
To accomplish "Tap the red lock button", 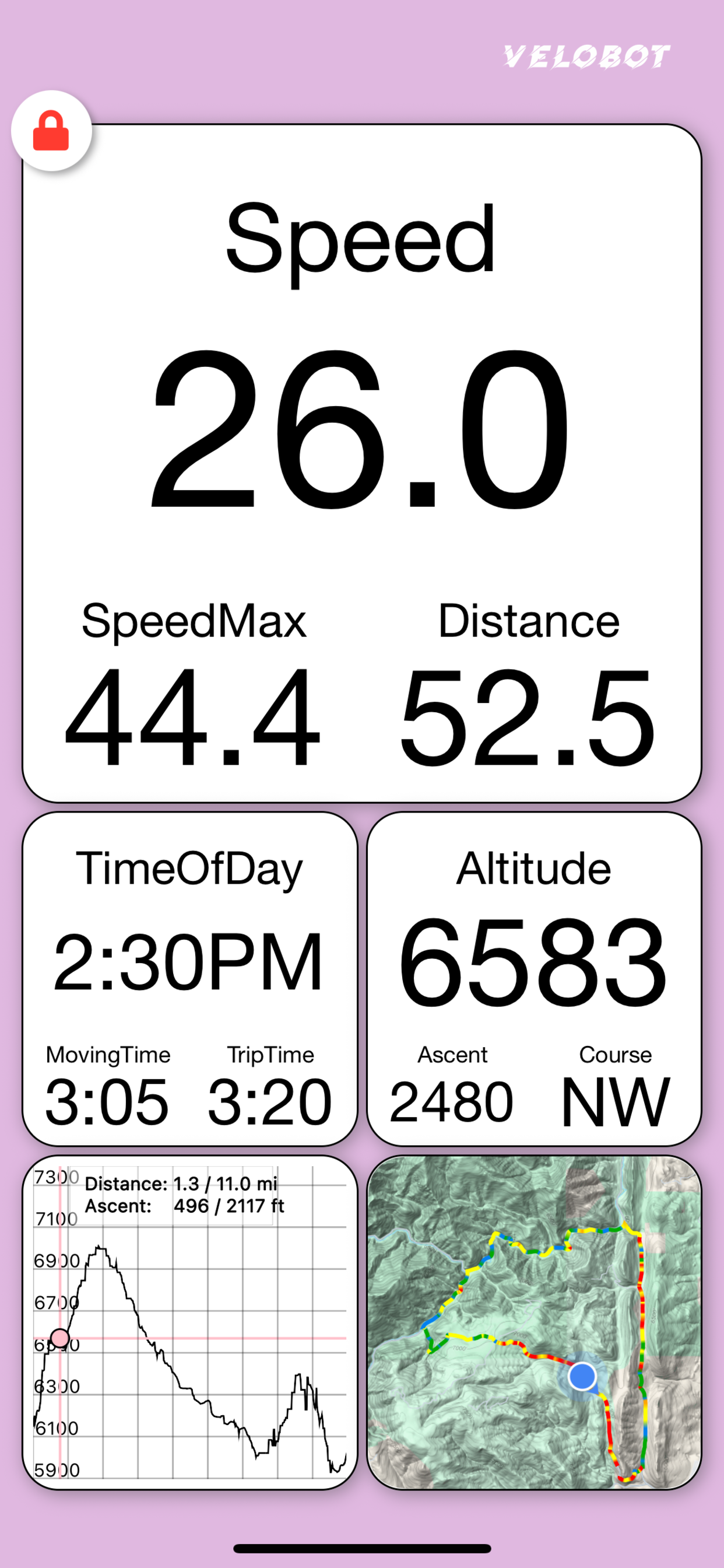I will [51, 130].
